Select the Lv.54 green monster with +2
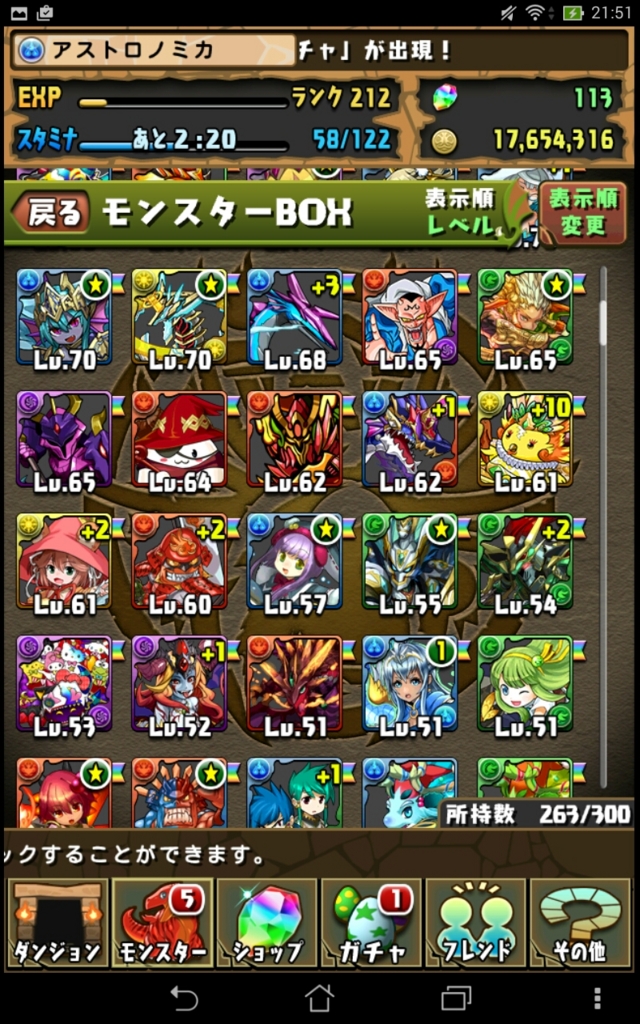The image size is (640, 1024). [525, 562]
